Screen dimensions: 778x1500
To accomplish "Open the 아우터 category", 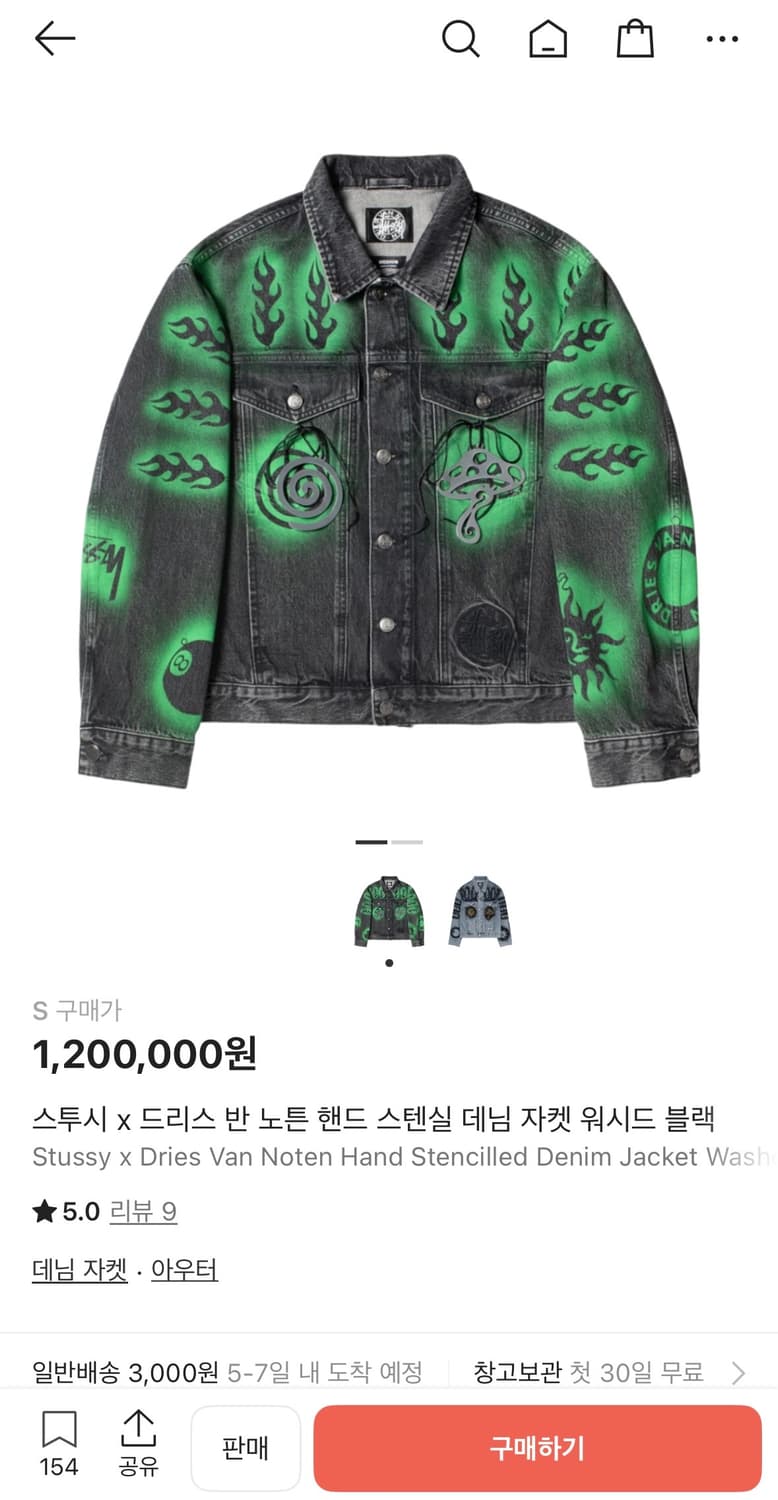I will point(181,1268).
